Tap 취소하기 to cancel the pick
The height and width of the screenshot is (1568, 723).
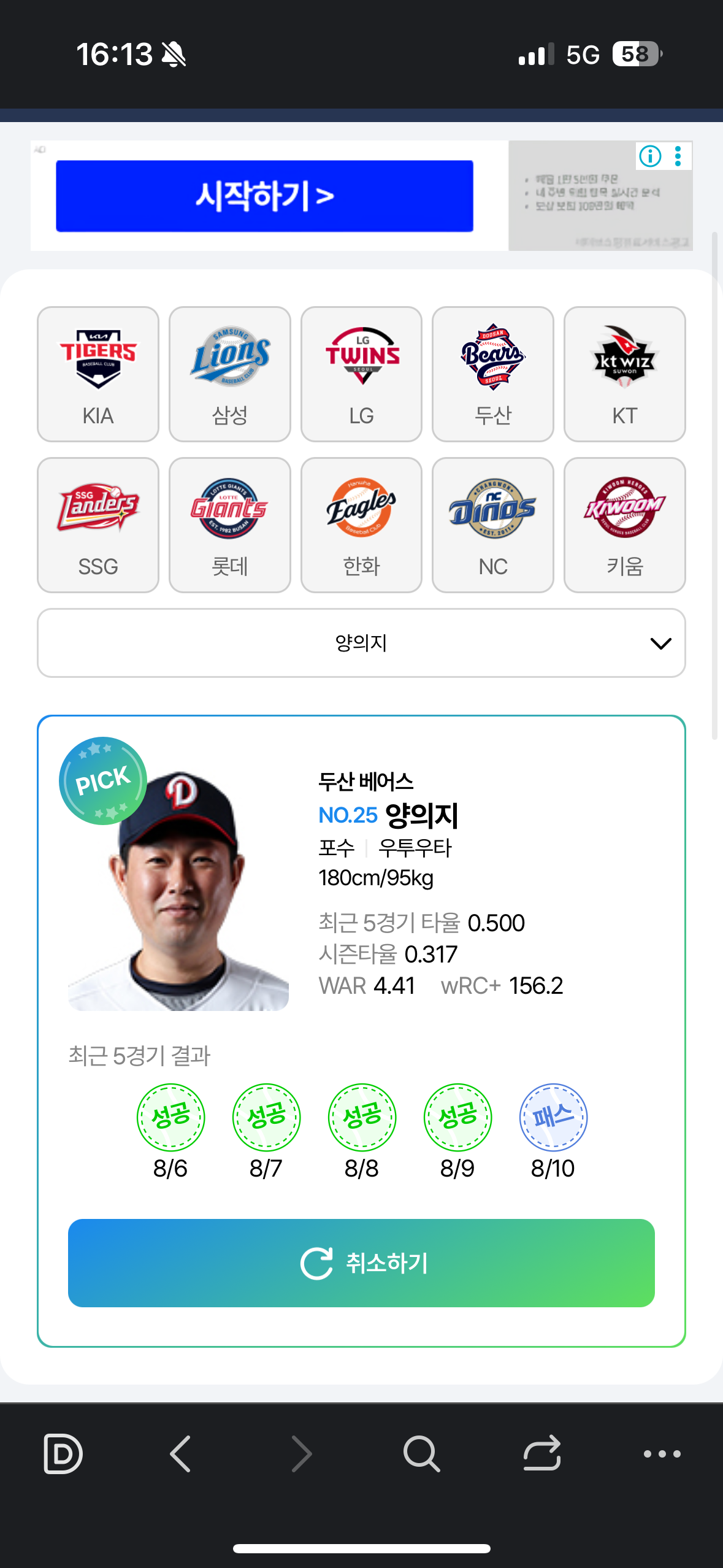pos(361,1263)
